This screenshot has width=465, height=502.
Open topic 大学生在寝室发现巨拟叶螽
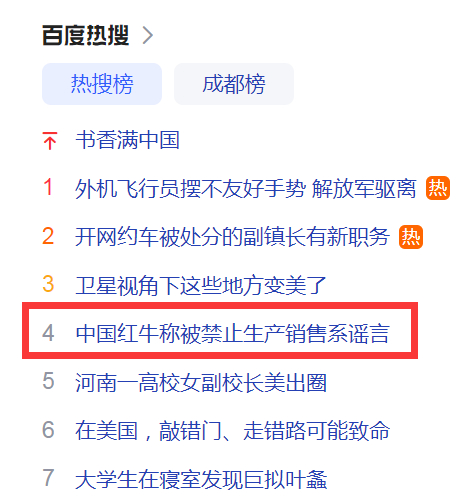201,479
